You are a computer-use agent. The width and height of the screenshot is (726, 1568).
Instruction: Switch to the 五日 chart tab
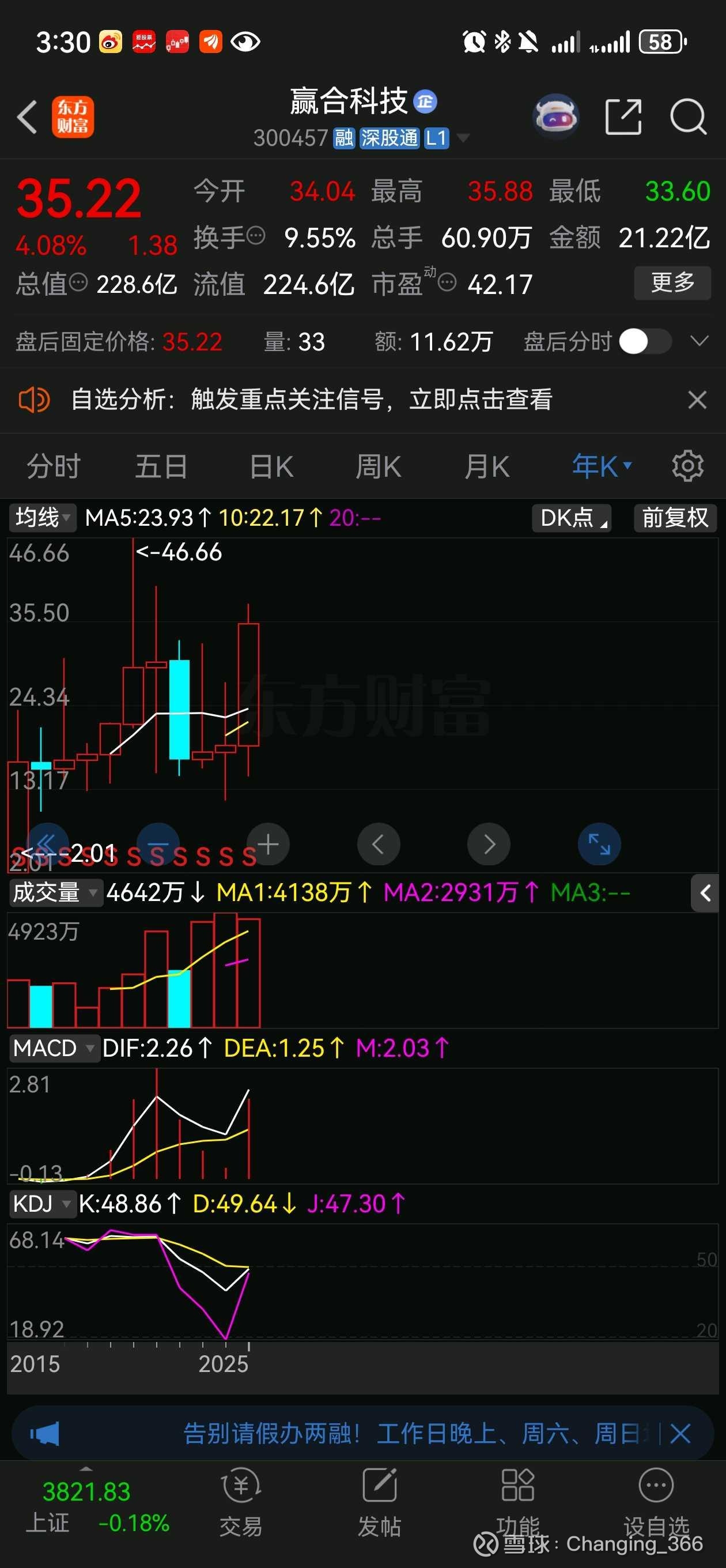[161, 467]
